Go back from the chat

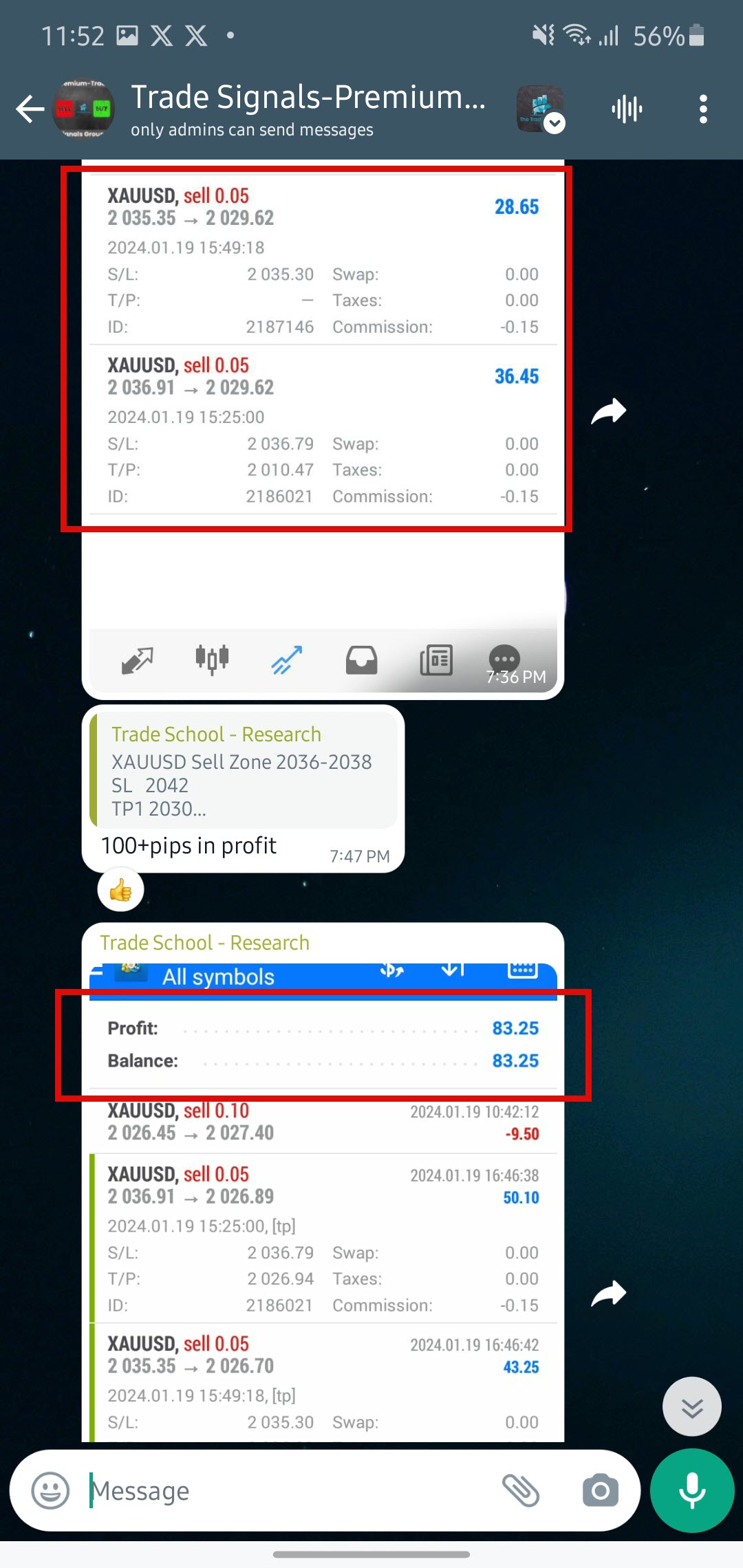[30, 109]
